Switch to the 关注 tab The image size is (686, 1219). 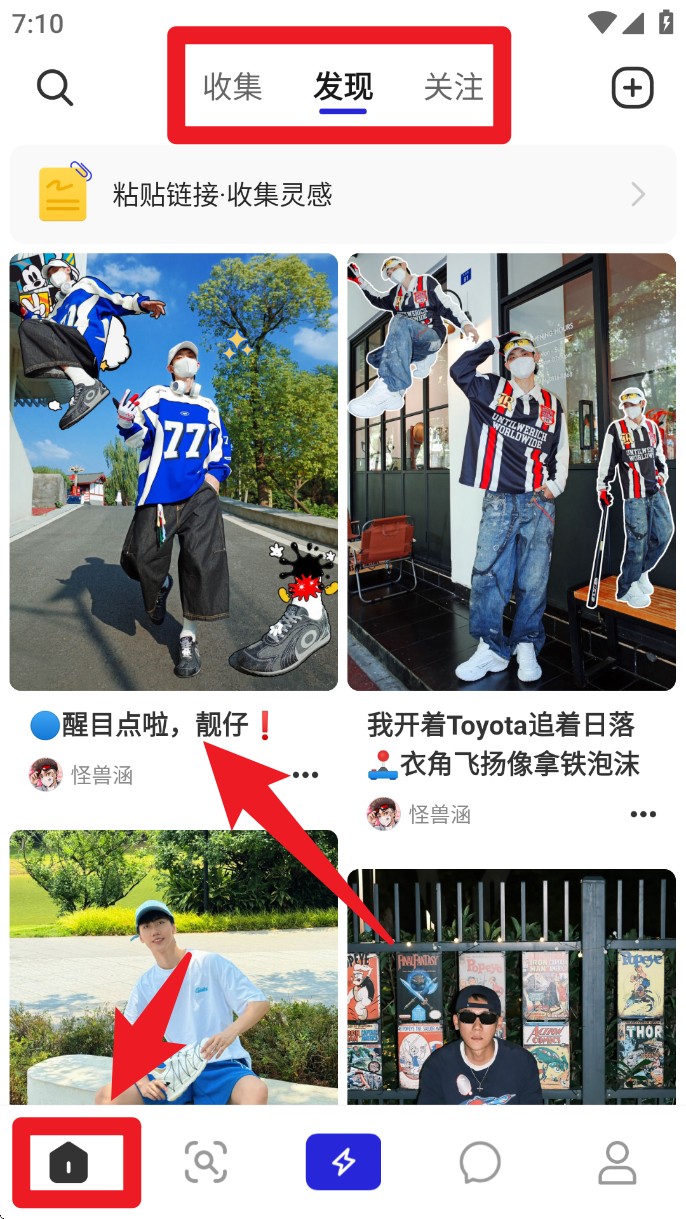(453, 87)
